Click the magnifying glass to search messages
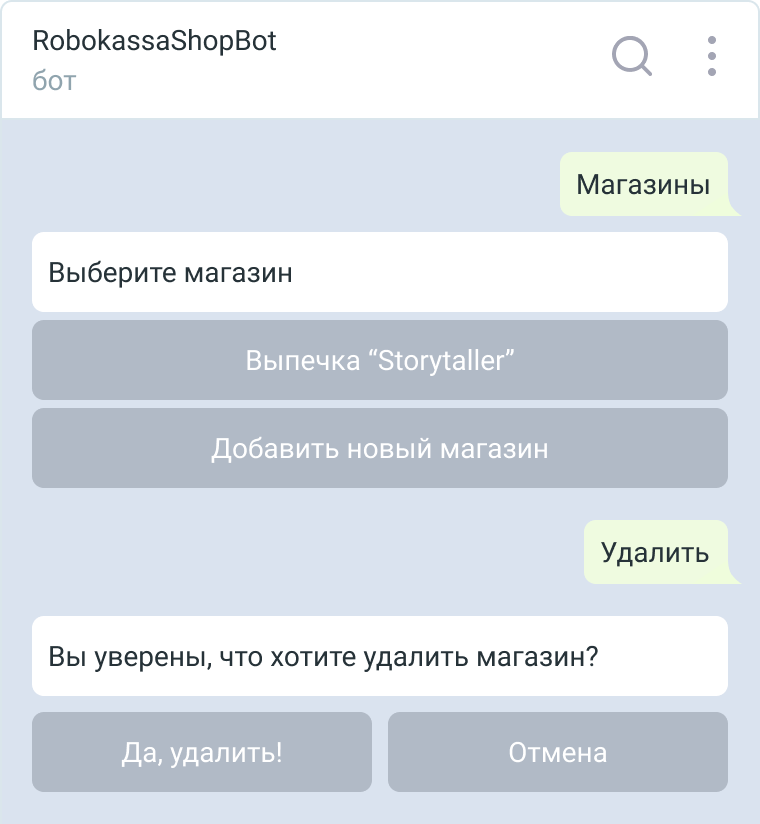 (630, 57)
